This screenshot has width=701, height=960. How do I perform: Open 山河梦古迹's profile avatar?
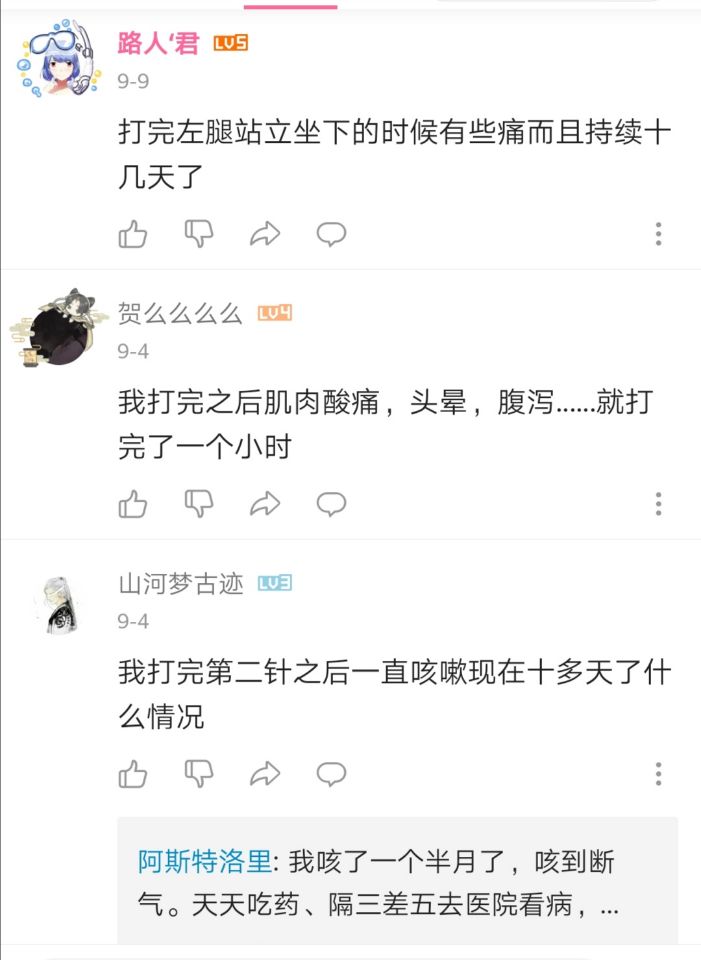[56, 603]
